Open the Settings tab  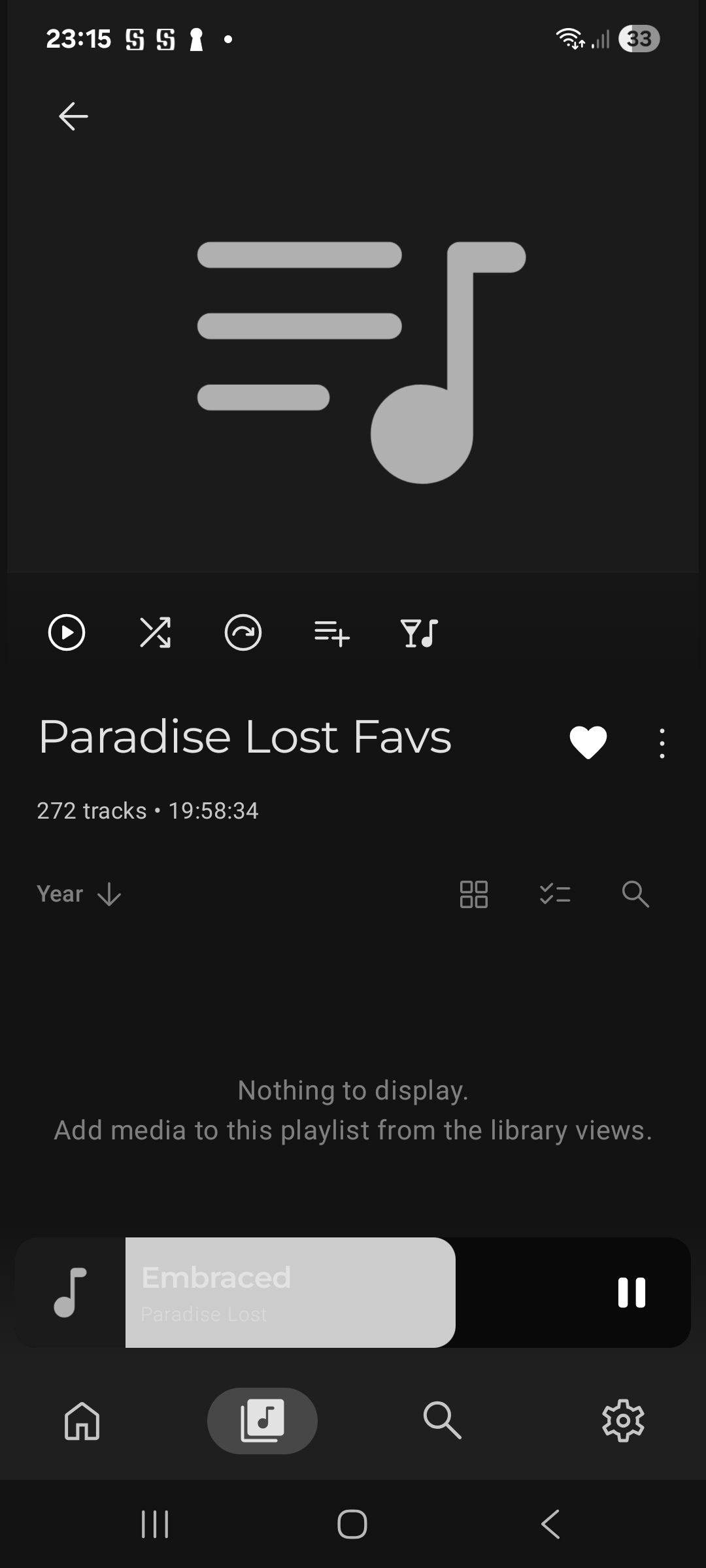[x=623, y=1420]
